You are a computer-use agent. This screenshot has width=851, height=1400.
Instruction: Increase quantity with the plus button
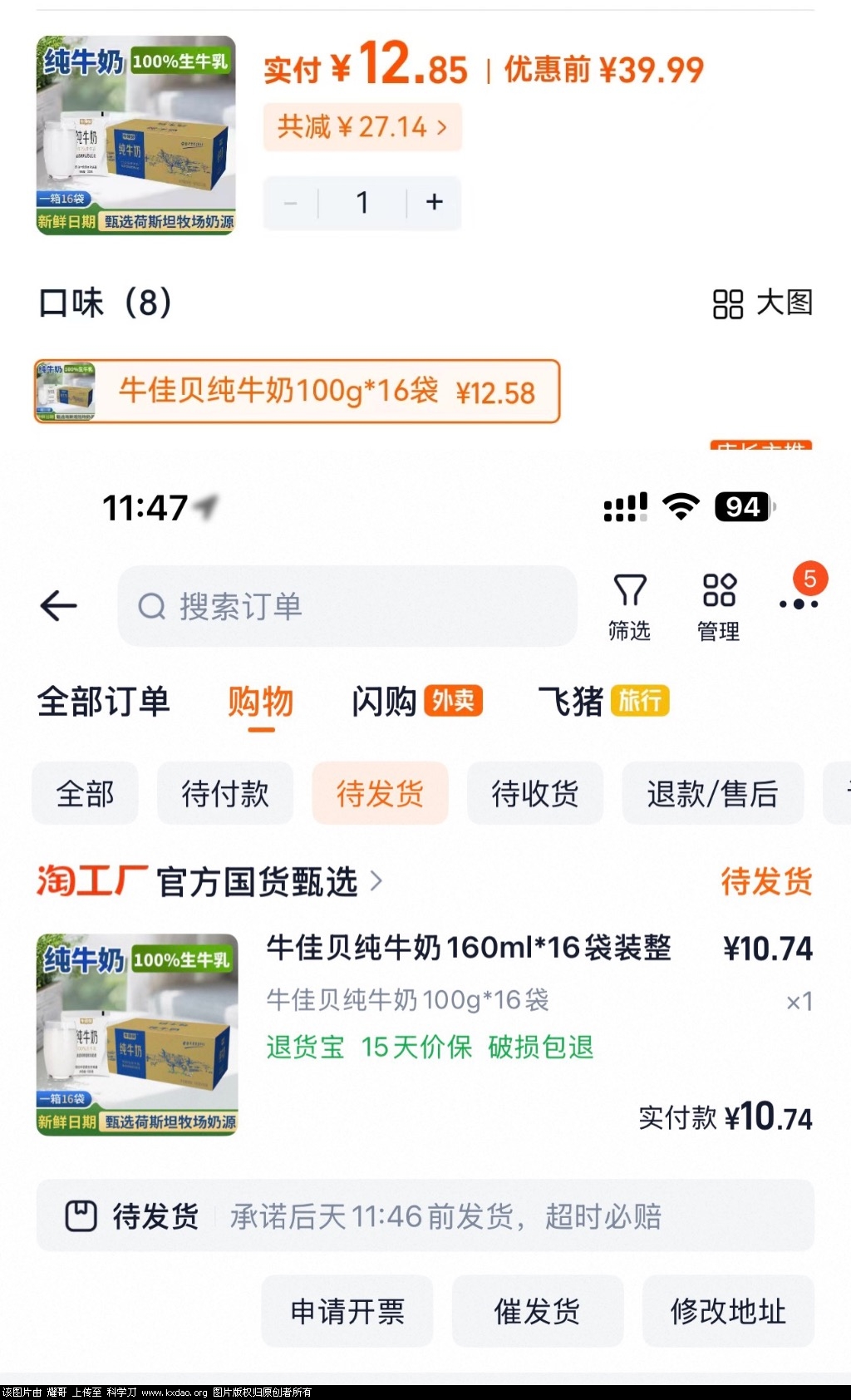point(435,202)
